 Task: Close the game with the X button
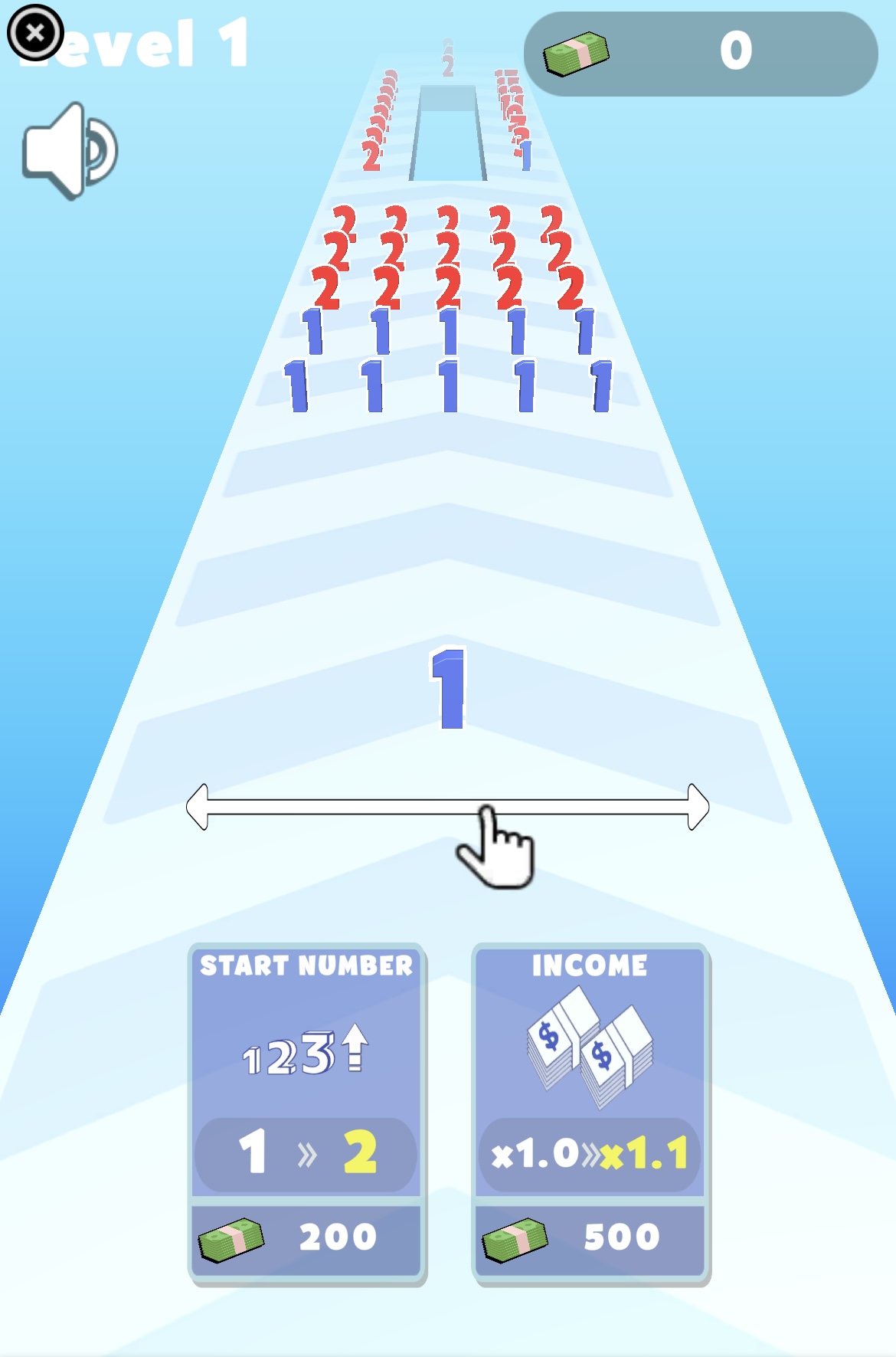(x=34, y=33)
